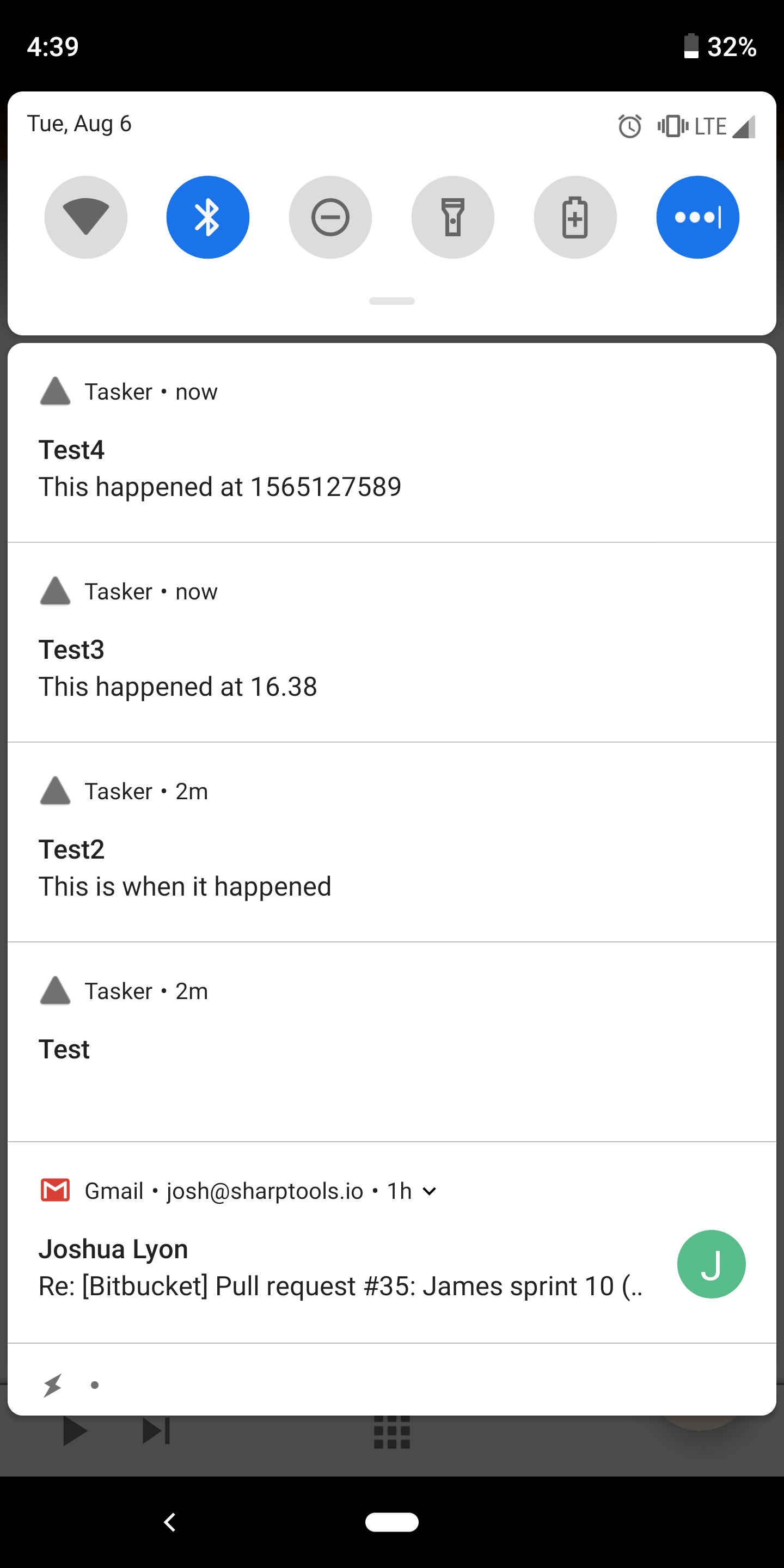Expand quick settings with the handle bar
Image resolution: width=784 pixels, height=1568 pixels.
tap(392, 301)
